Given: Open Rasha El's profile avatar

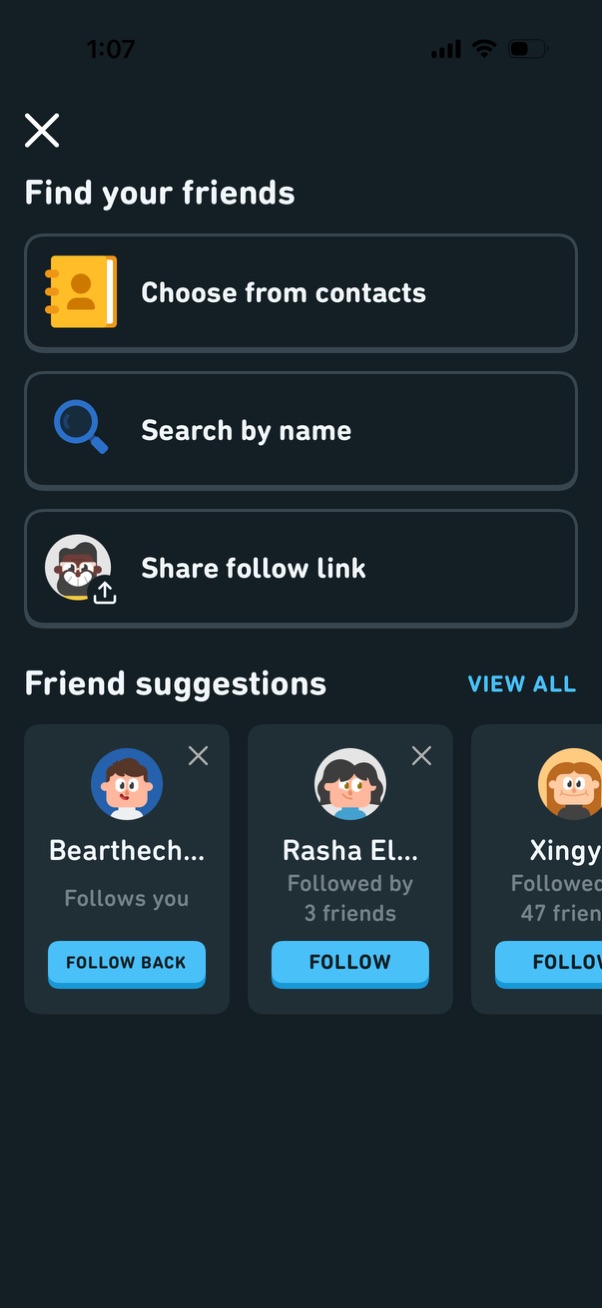Looking at the screenshot, I should (x=350, y=784).
